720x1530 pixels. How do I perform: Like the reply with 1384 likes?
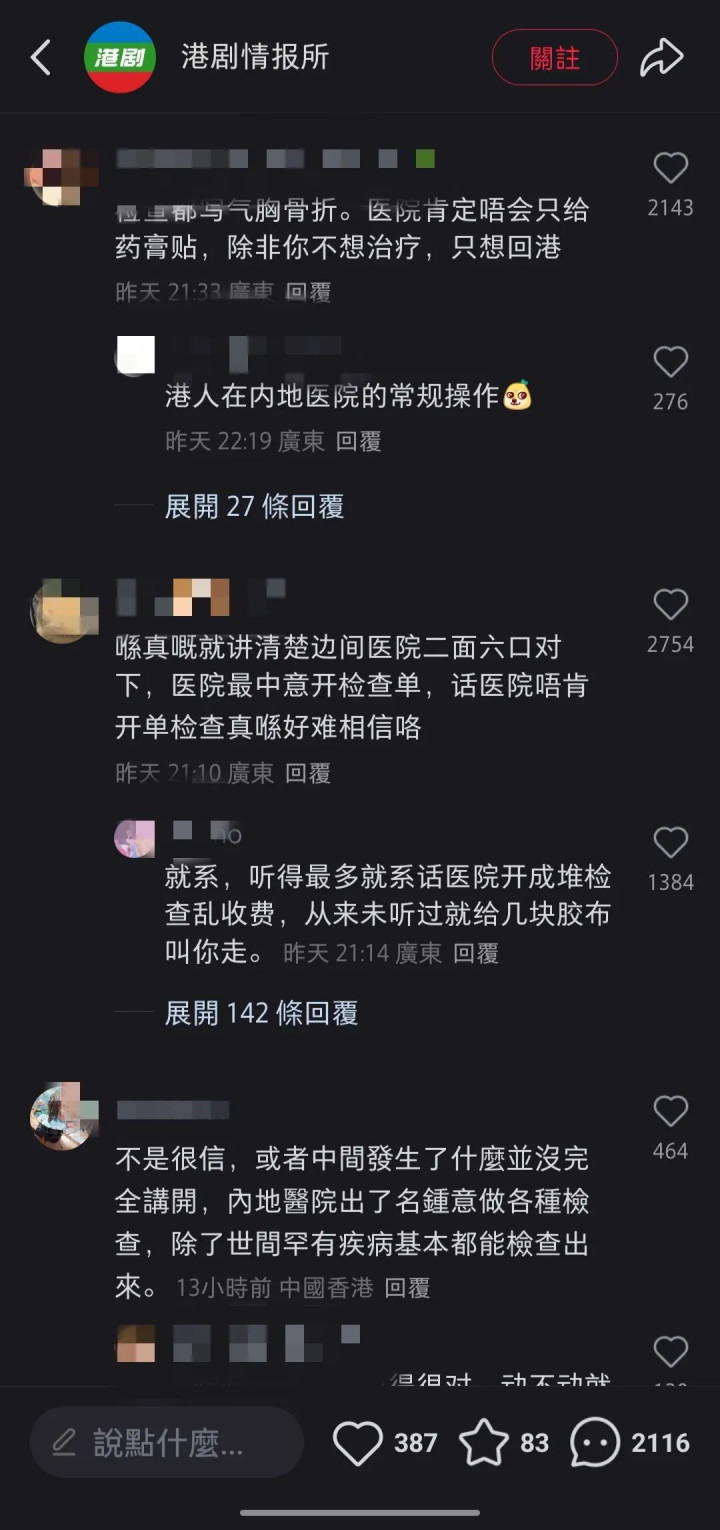click(x=670, y=843)
